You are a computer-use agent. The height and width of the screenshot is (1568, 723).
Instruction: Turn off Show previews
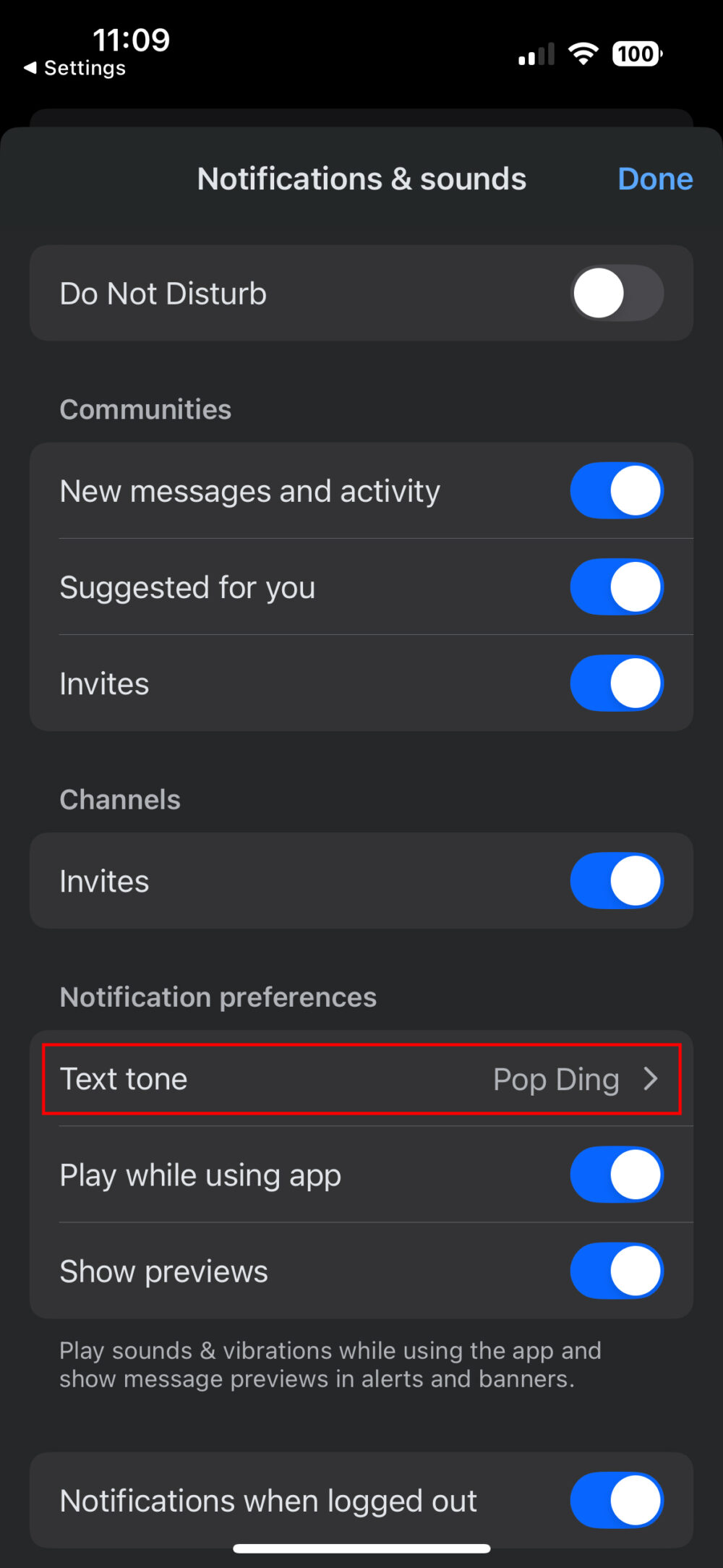[615, 1271]
